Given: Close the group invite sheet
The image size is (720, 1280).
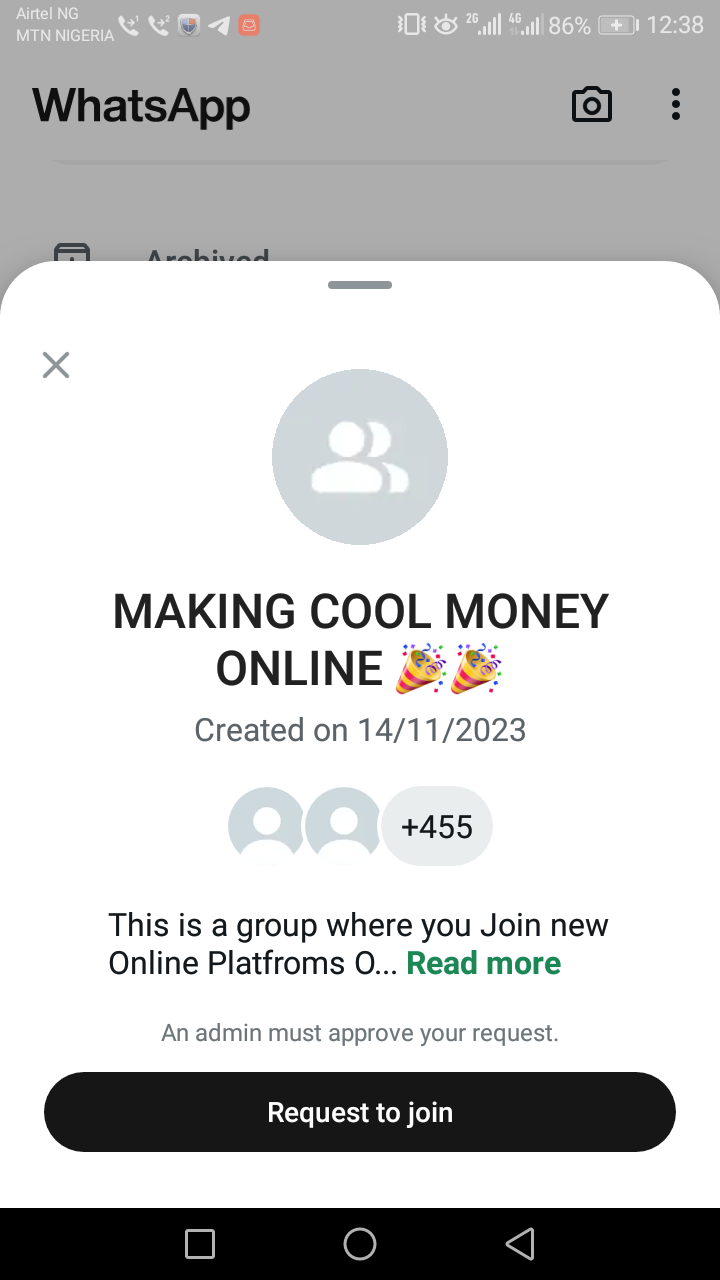Looking at the screenshot, I should (x=56, y=365).
